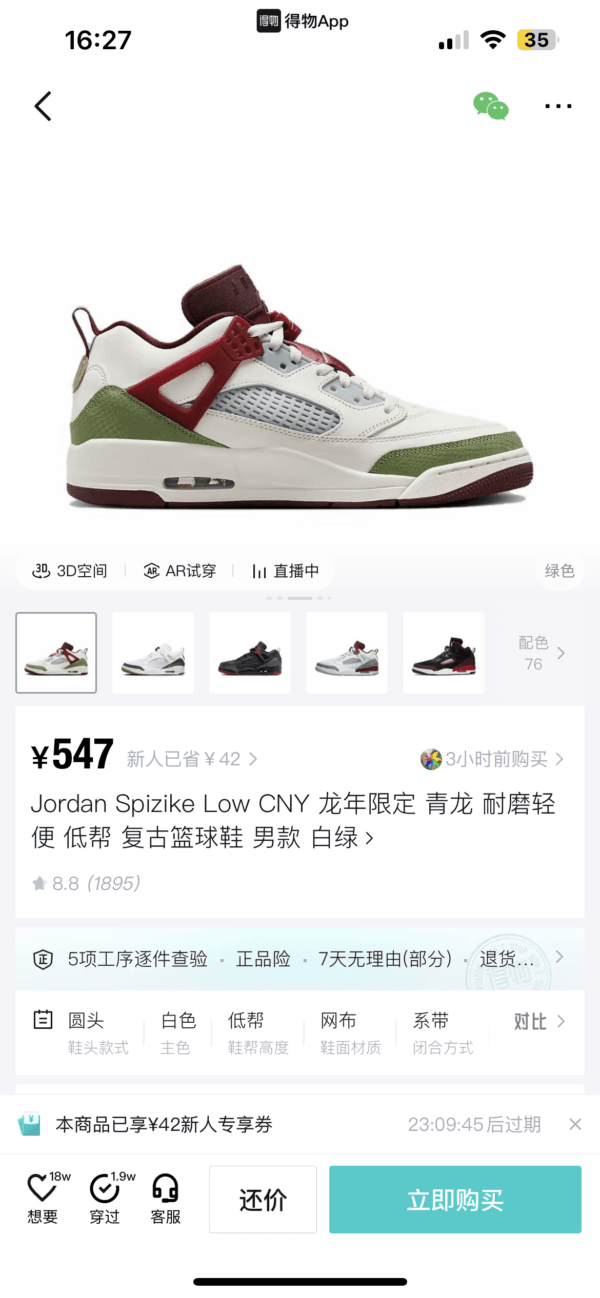Mark as worn with 穿过
This screenshot has width=600, height=1298.
click(104, 1198)
